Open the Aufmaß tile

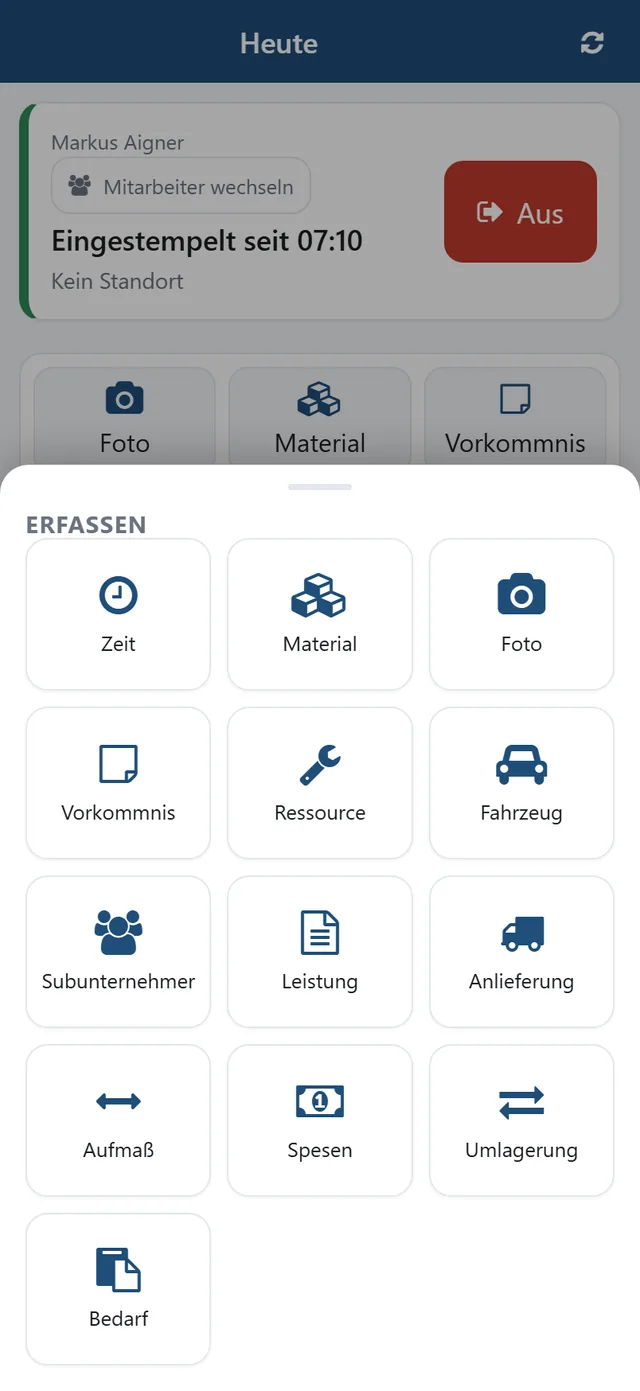click(118, 1121)
